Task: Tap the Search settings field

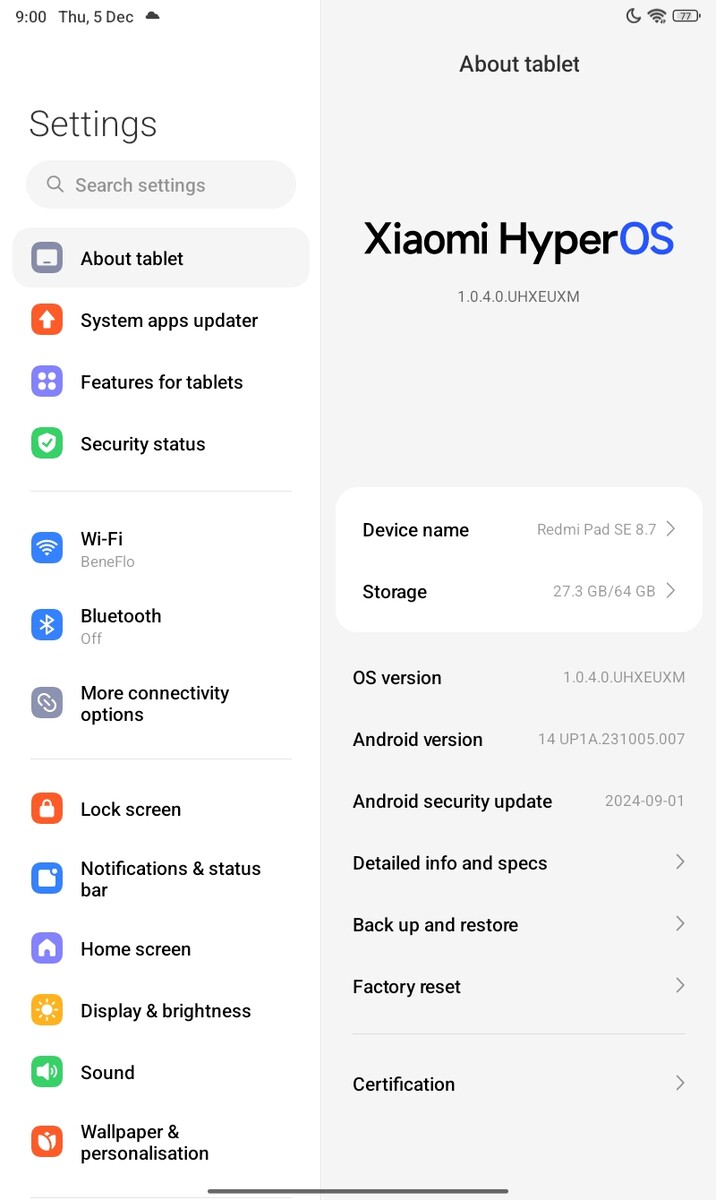Action: point(160,185)
